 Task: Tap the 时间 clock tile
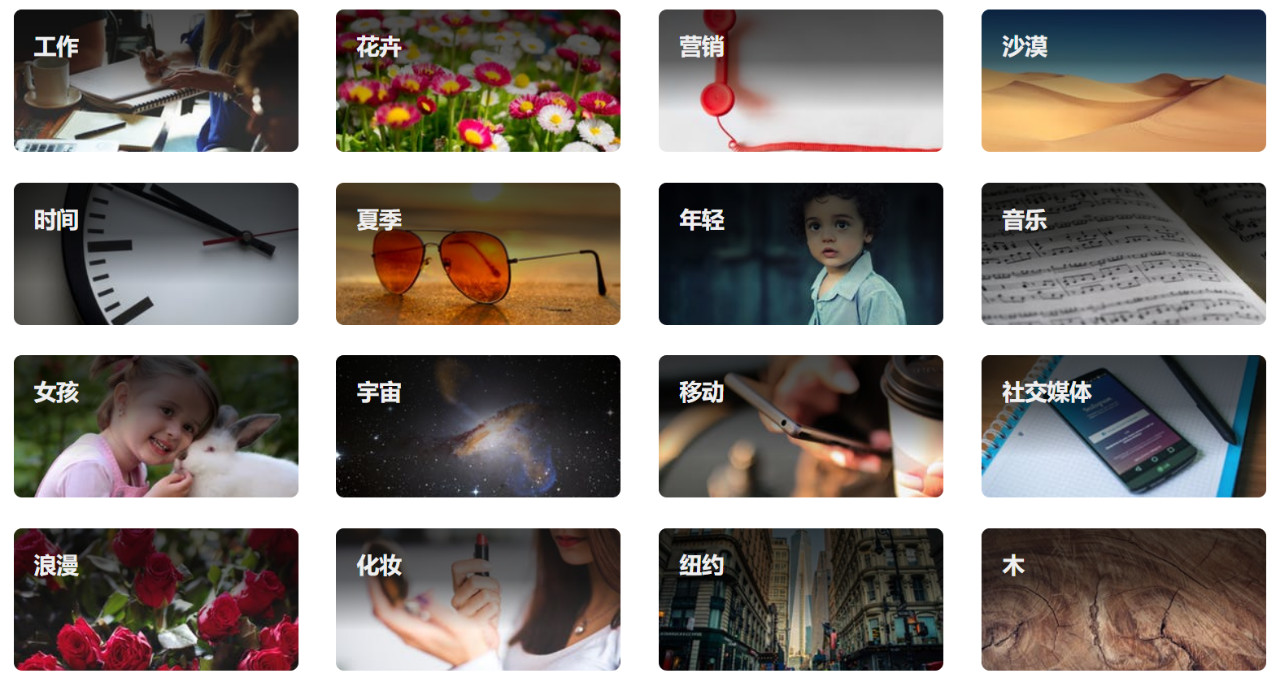pyautogui.click(x=156, y=254)
